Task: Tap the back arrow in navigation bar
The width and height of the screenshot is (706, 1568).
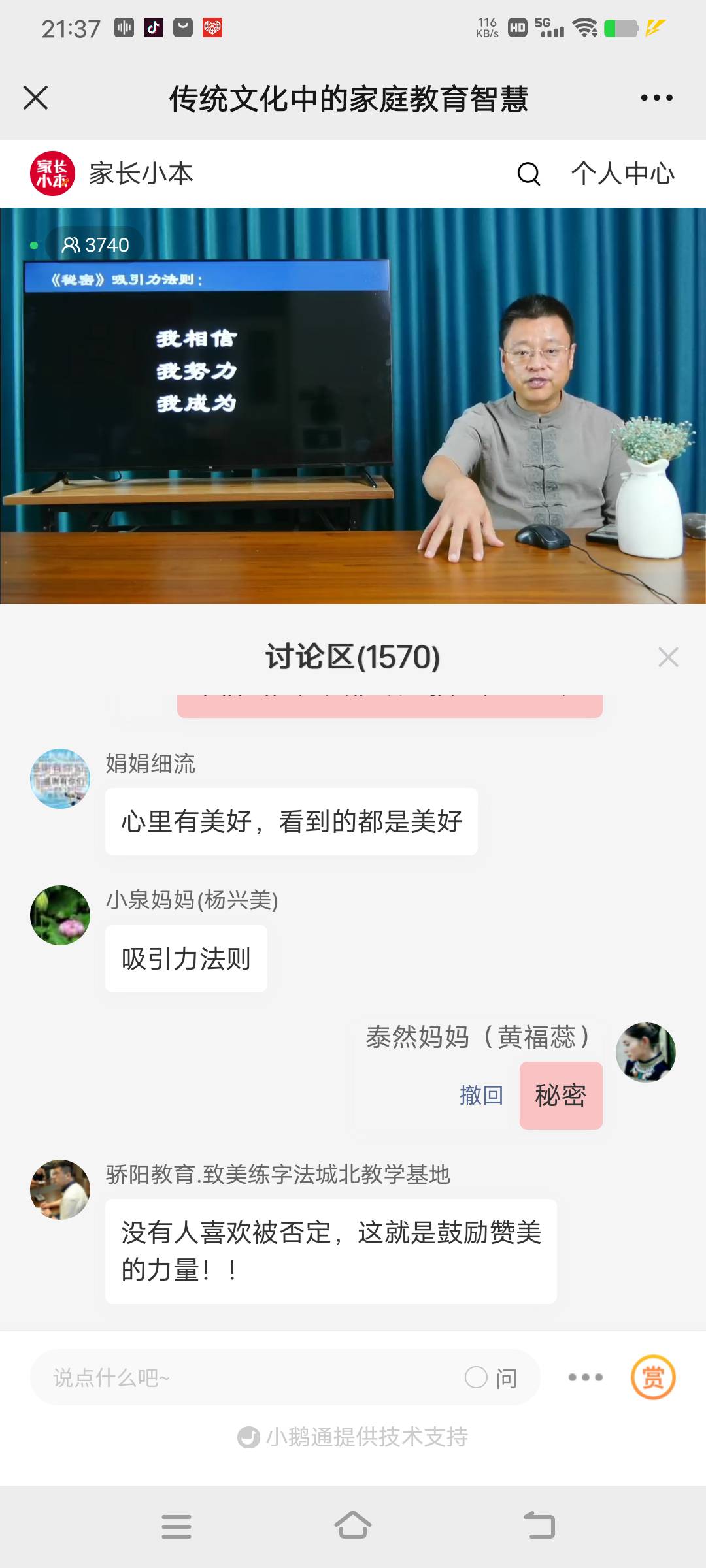Action: 537,1526
